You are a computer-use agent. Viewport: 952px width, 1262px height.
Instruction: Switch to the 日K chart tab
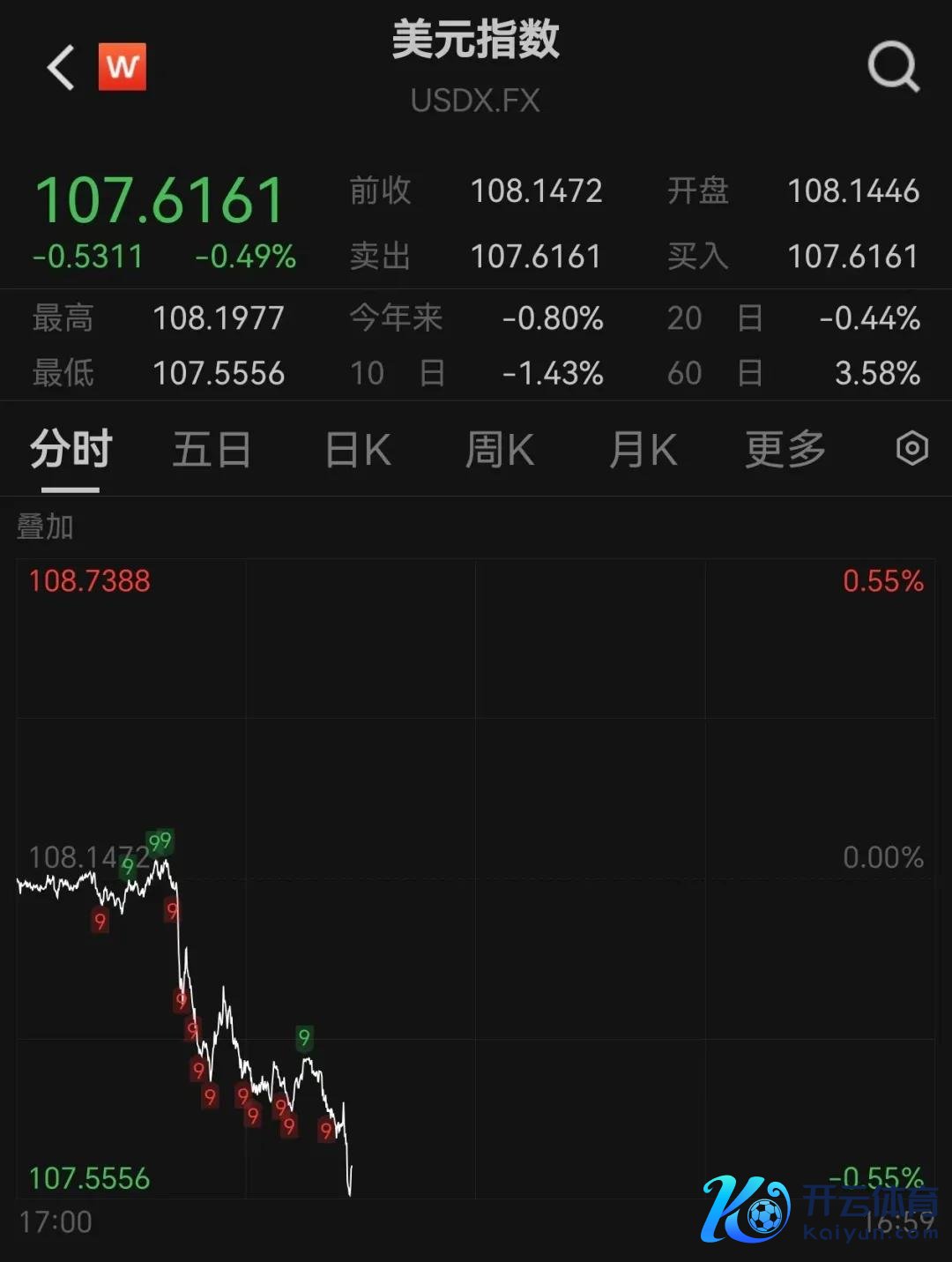click(358, 450)
